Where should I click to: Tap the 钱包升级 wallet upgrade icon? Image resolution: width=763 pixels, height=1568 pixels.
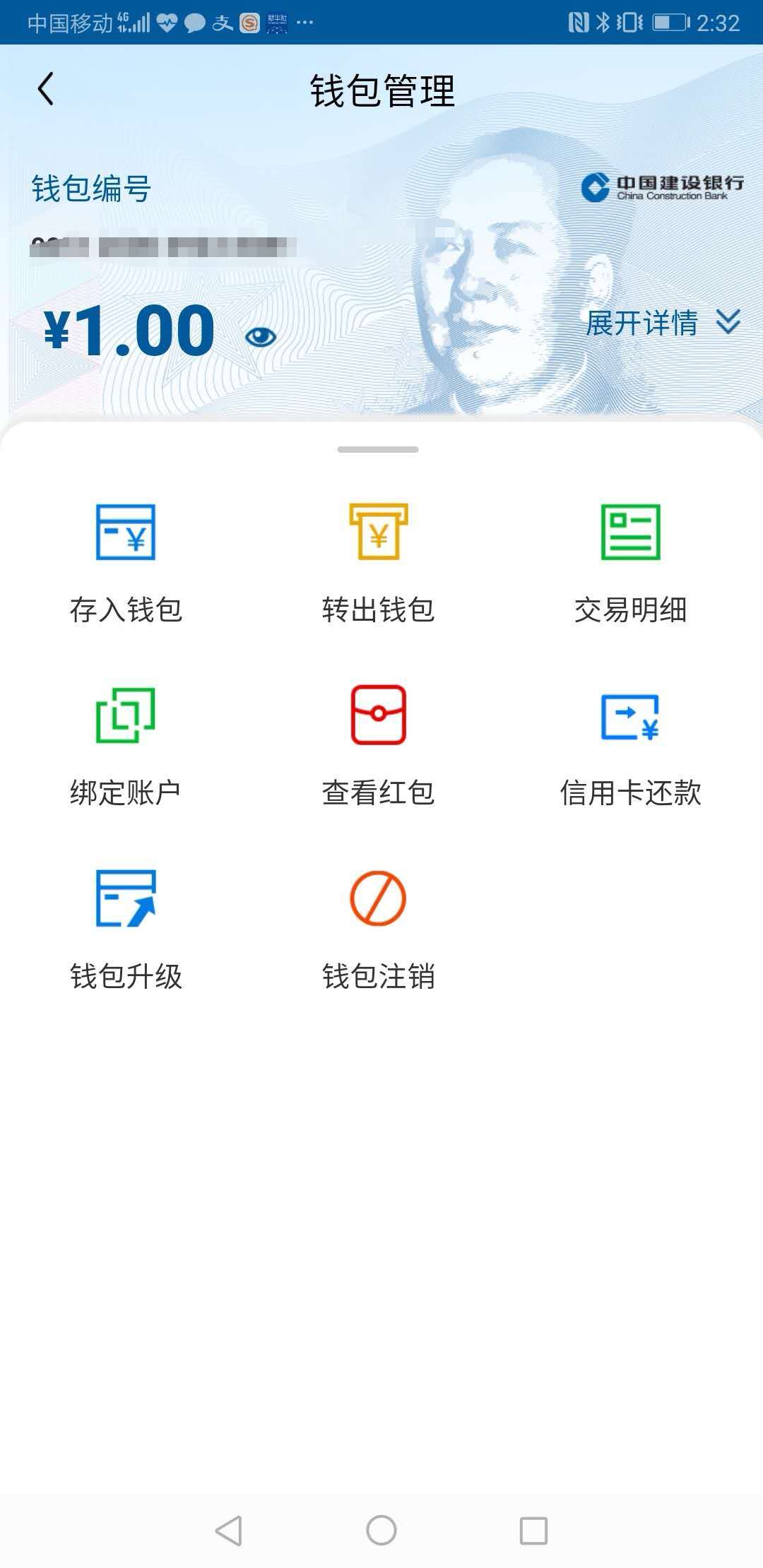point(127,906)
